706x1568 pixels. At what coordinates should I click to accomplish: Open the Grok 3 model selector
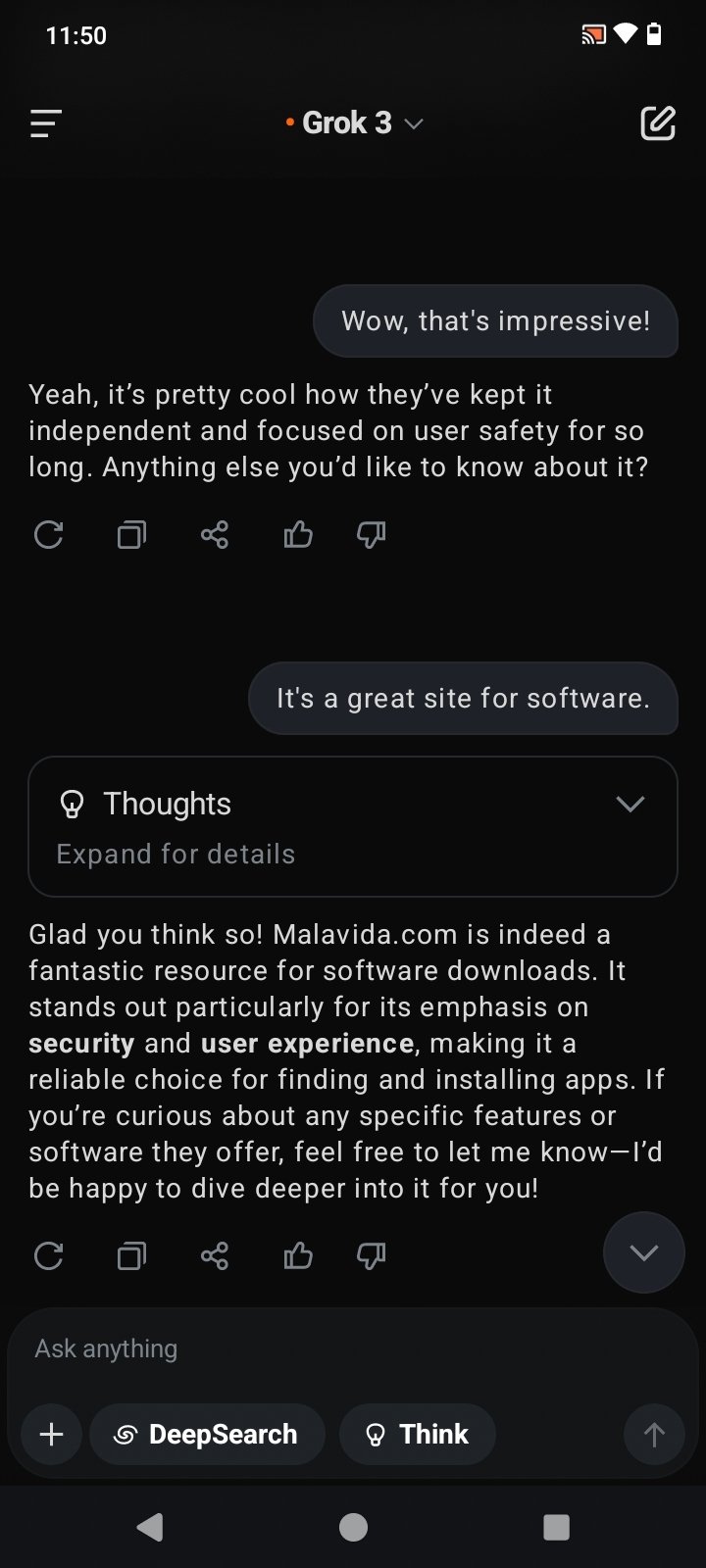[353, 123]
